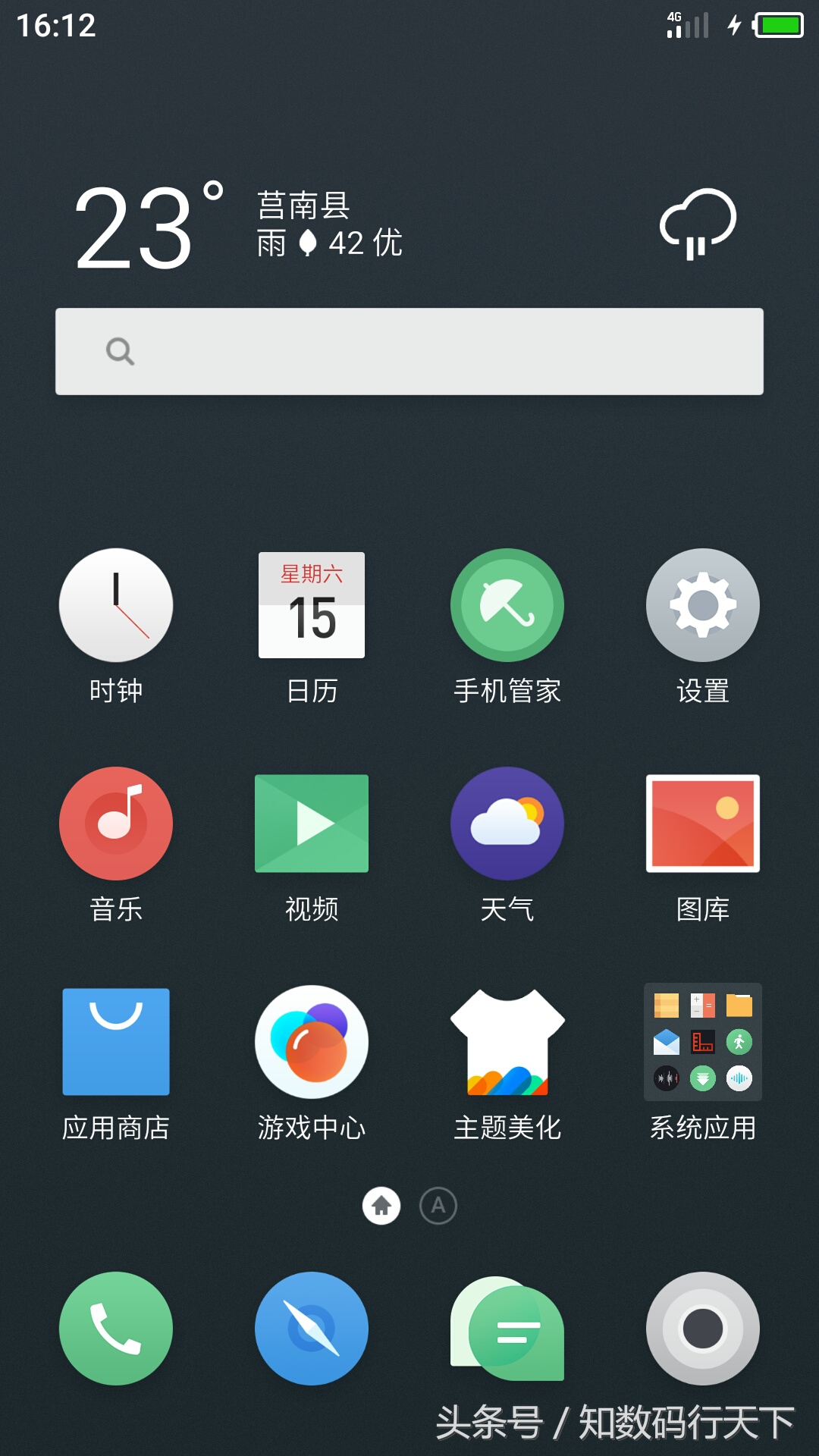Start a call with the phone dock icon
The height and width of the screenshot is (1456, 819).
click(x=115, y=1329)
